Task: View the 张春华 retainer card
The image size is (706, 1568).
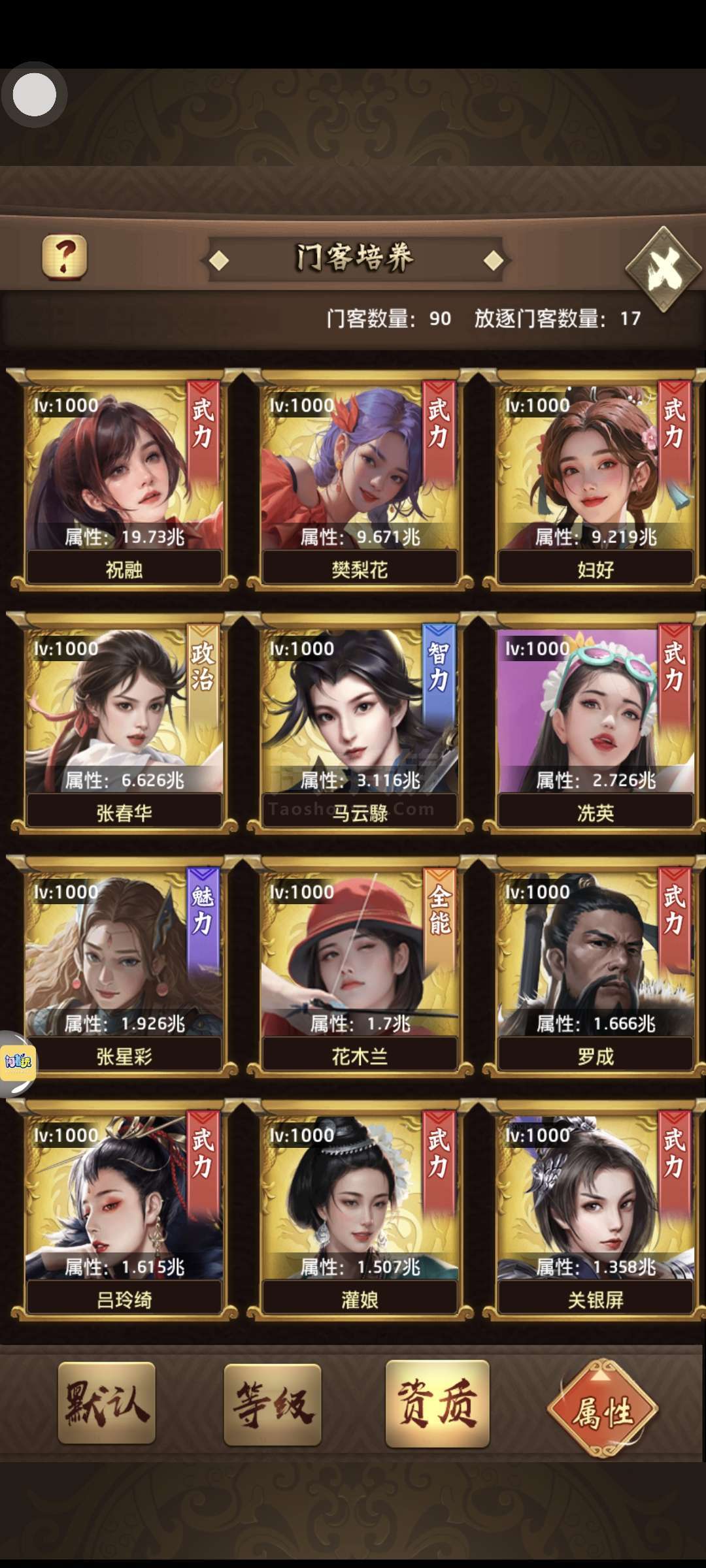Action: pos(124,724)
